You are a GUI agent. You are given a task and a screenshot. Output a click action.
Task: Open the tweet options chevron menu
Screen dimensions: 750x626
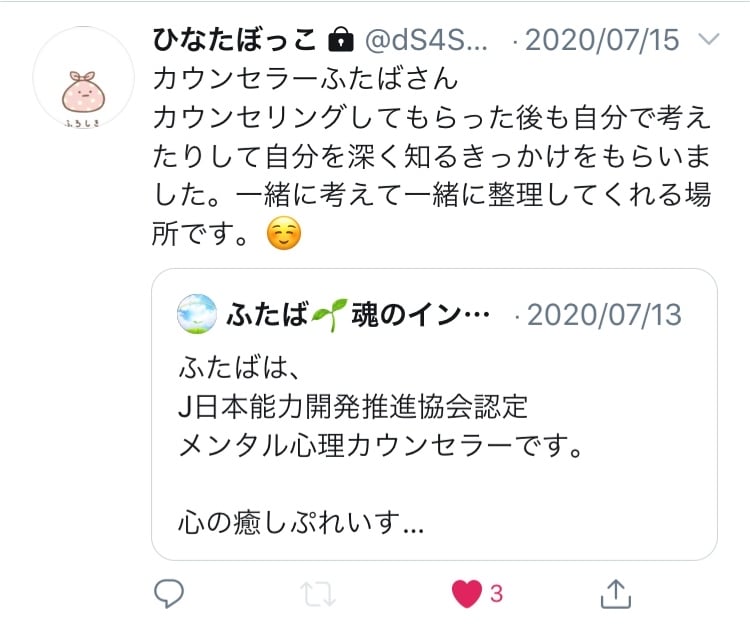(708, 40)
